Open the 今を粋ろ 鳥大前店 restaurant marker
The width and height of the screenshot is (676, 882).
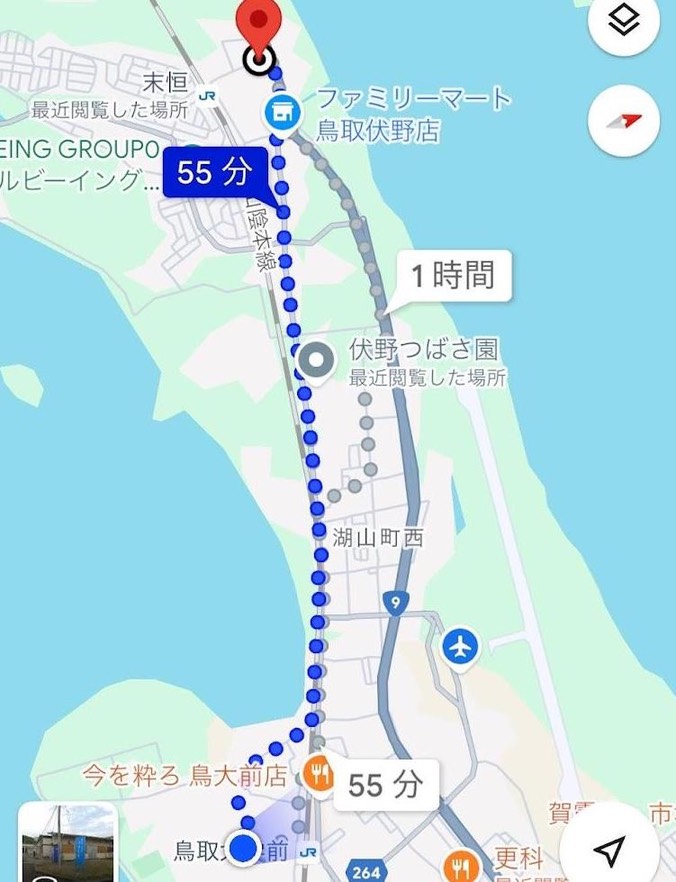319,774
